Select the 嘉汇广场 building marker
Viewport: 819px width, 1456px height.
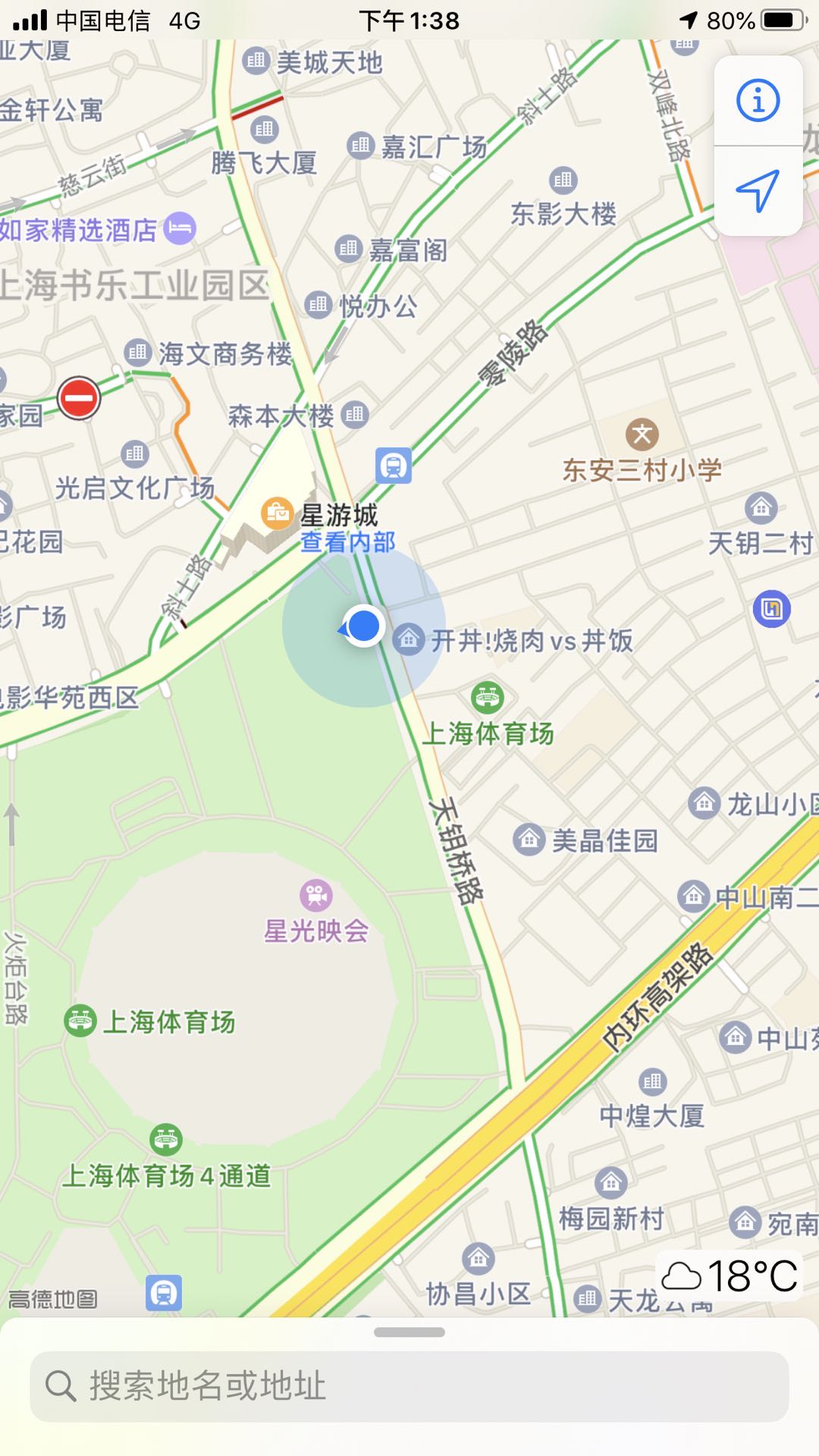(360, 145)
